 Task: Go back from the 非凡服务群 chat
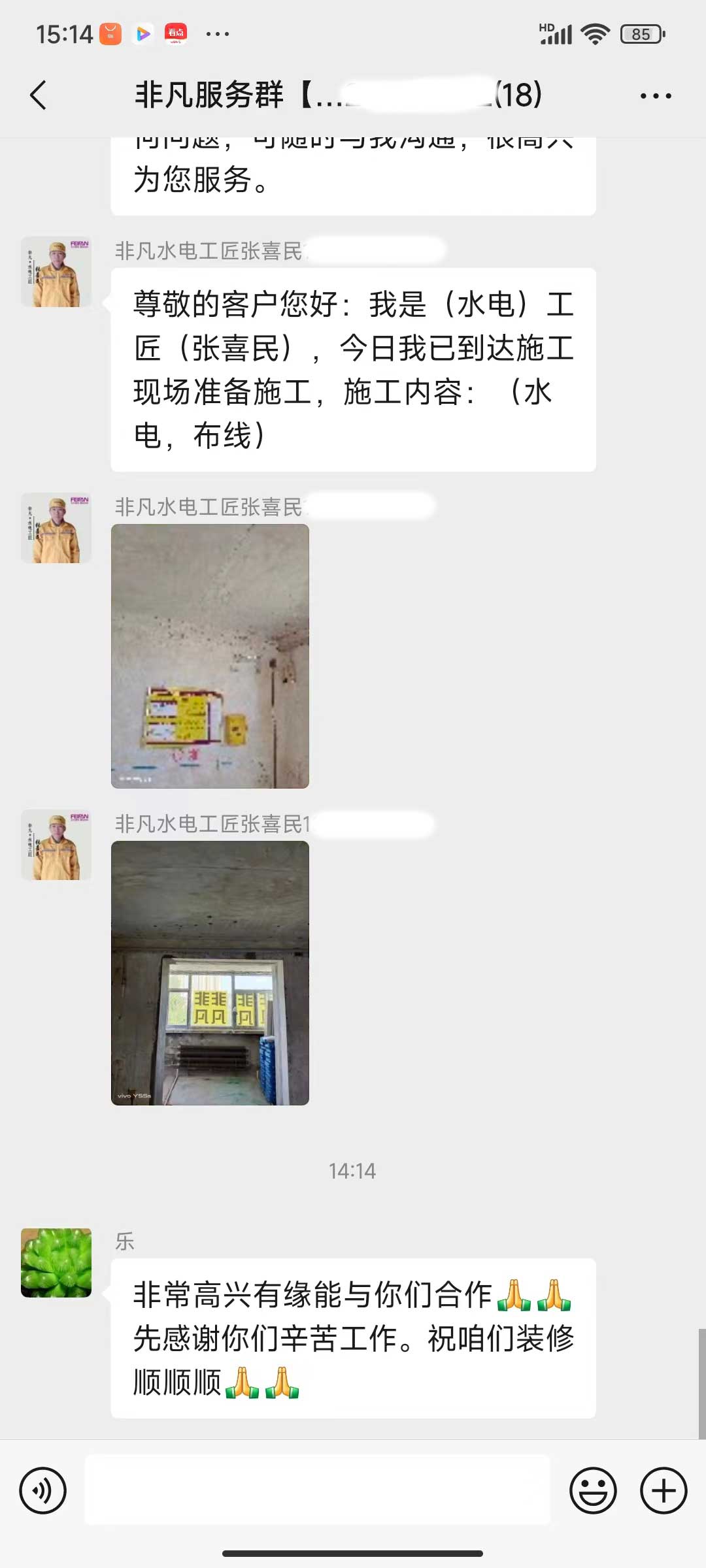click(39, 95)
